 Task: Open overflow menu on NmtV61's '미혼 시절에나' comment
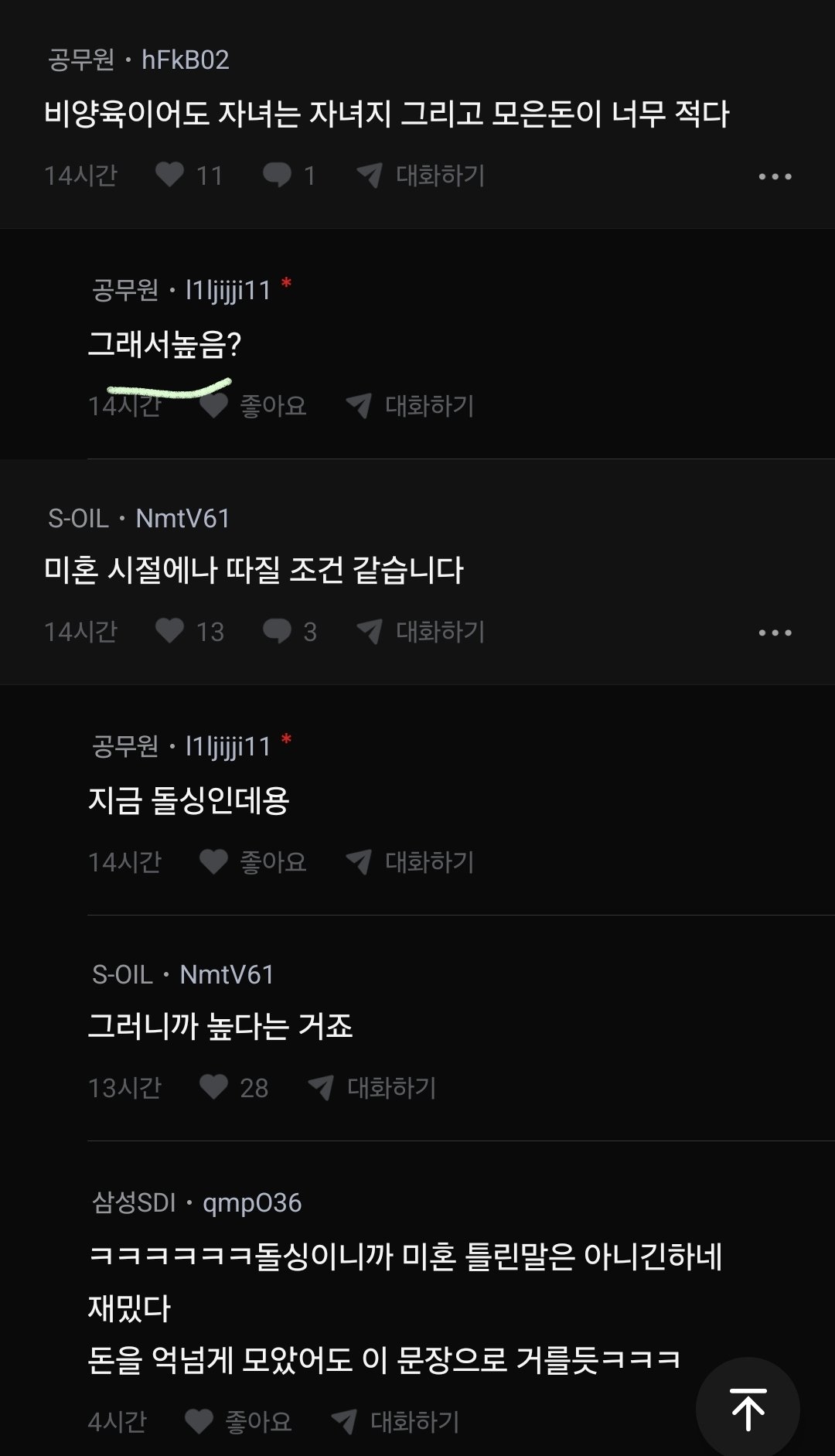click(775, 633)
